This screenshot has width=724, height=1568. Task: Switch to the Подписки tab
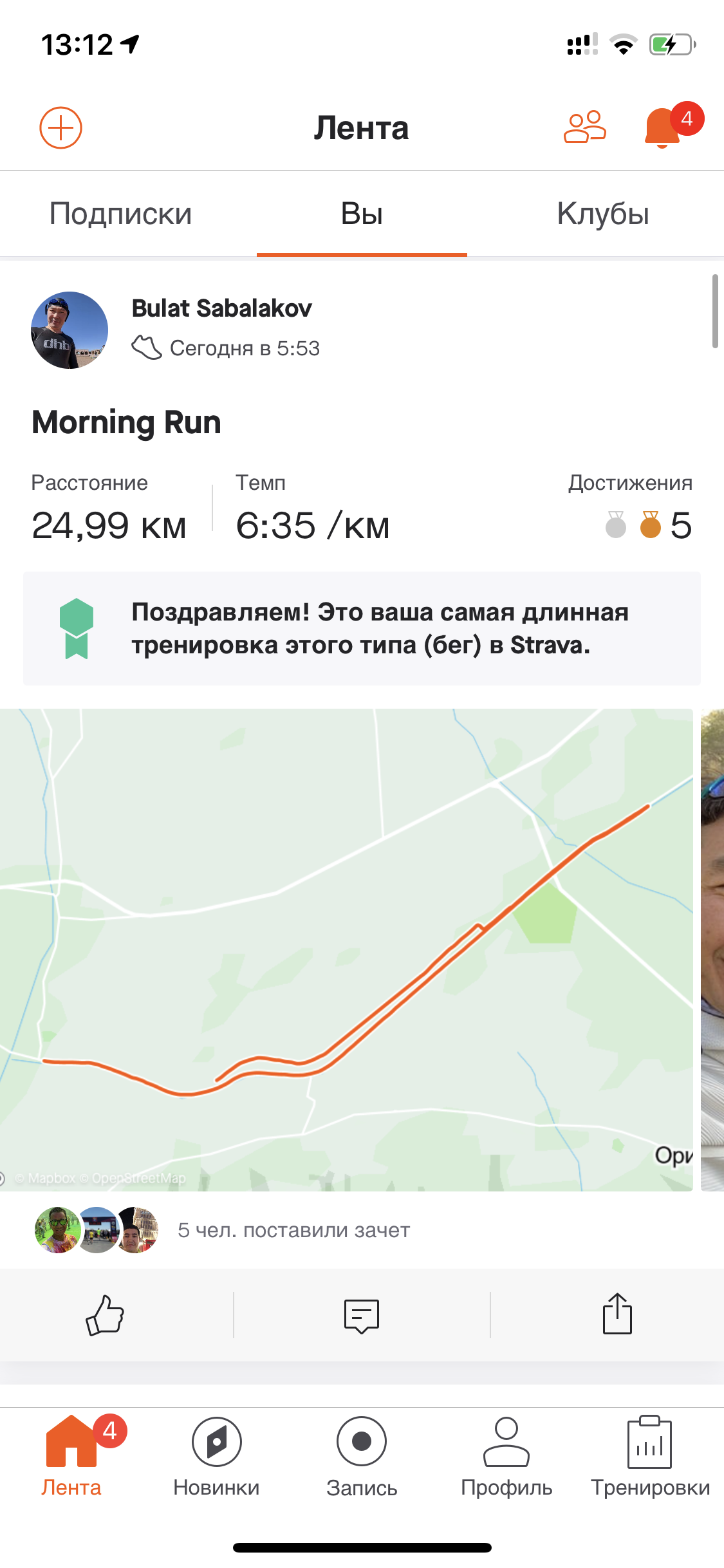pyautogui.click(x=120, y=214)
